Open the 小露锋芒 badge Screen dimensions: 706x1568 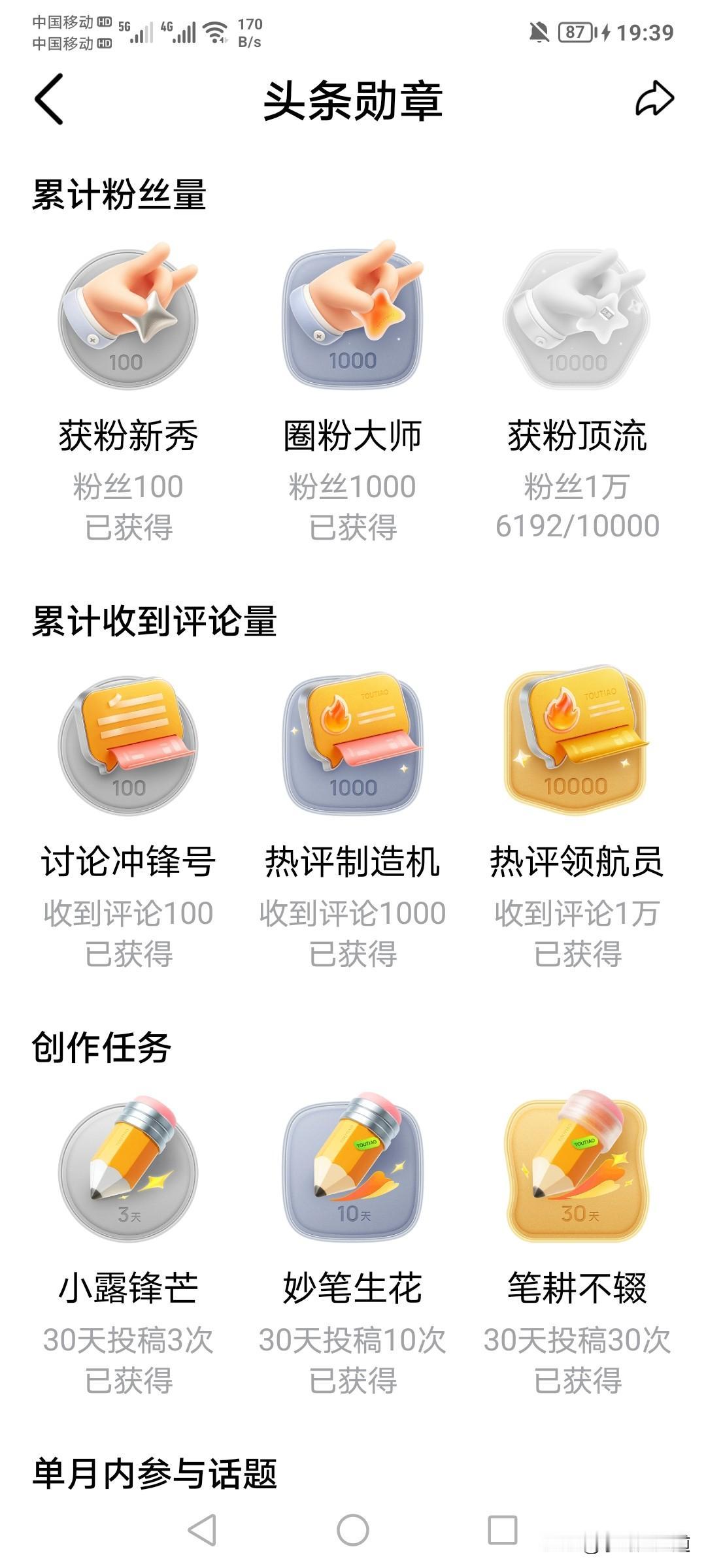coord(128,1171)
